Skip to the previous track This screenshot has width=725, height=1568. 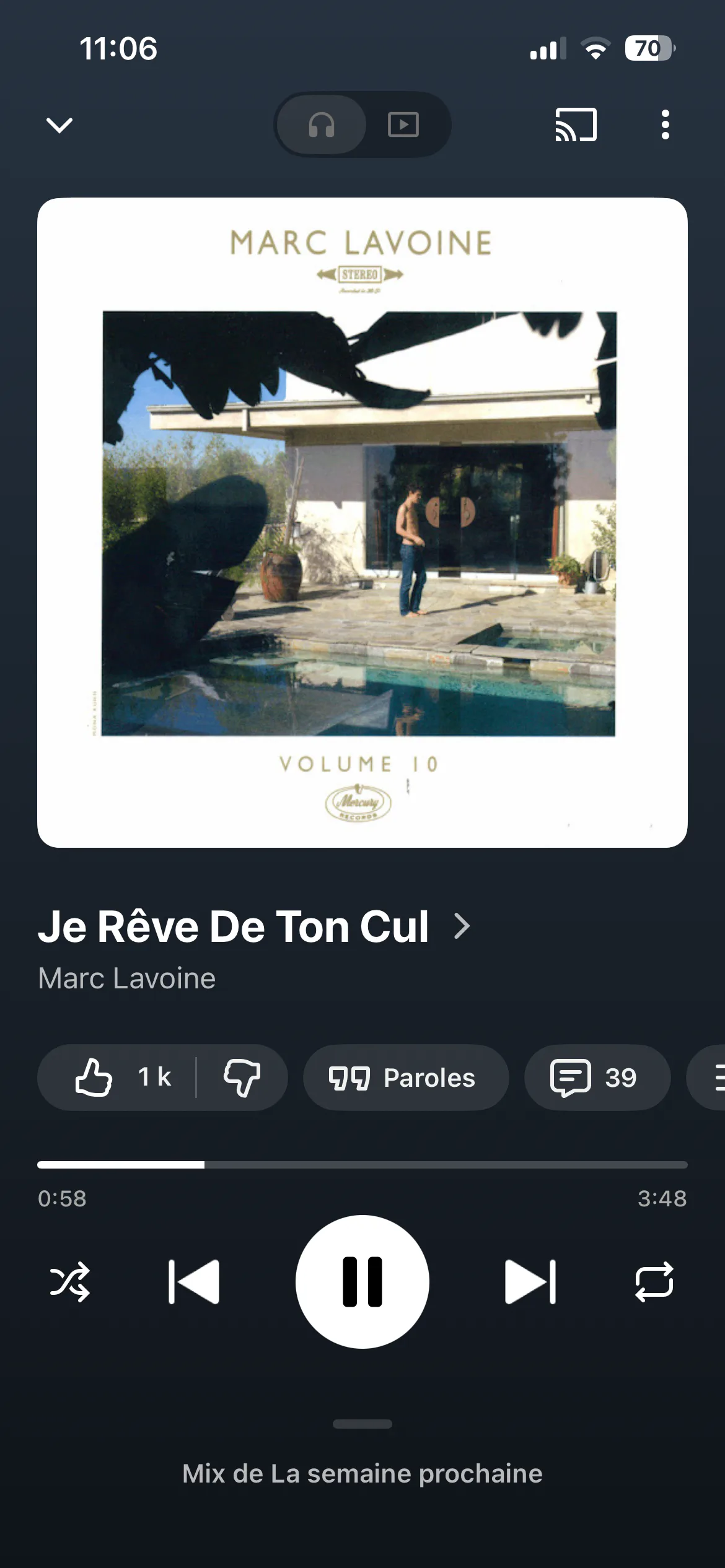(x=194, y=1281)
